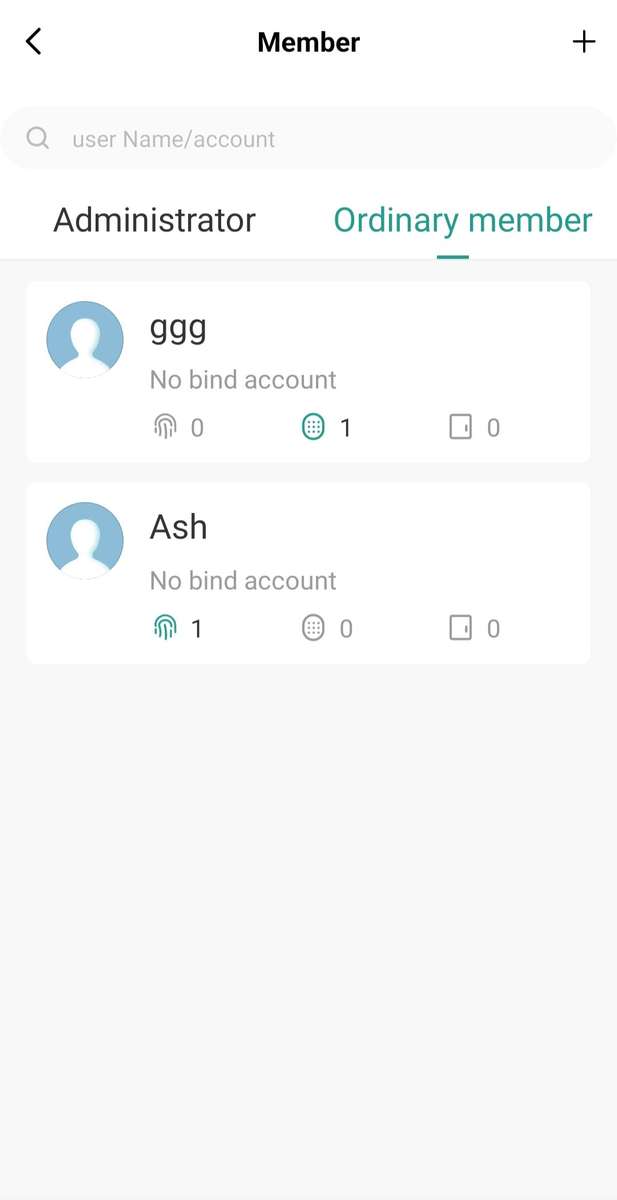This screenshot has height=1200, width=617.
Task: Open member ggg's details
Action: coord(308,372)
